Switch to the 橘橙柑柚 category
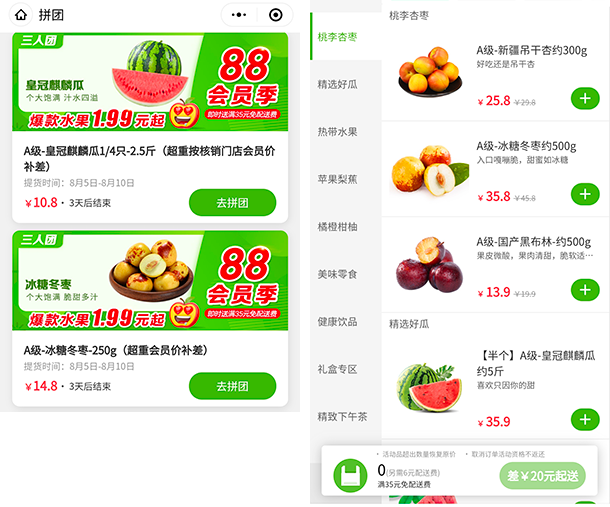610x507 pixels. [337, 227]
